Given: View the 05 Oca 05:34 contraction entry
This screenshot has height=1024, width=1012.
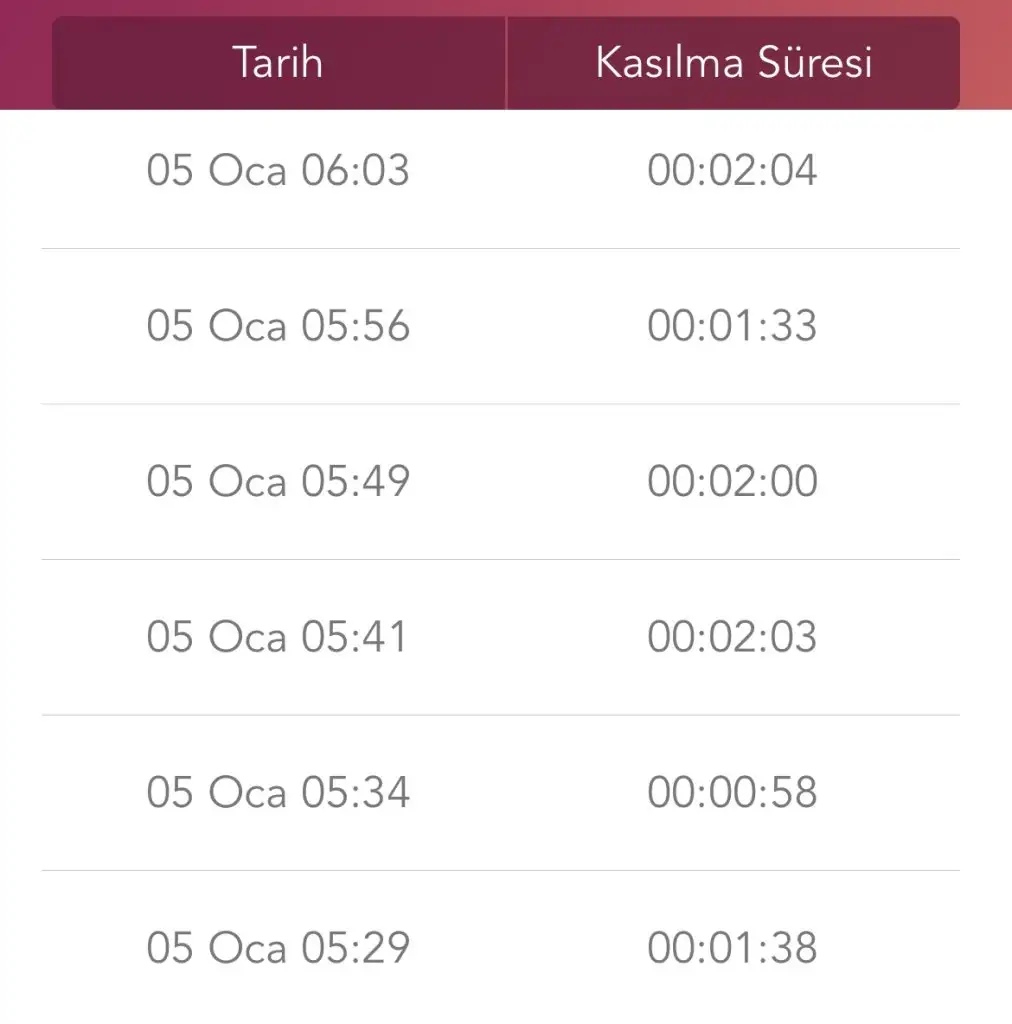Looking at the screenshot, I should pyautogui.click(x=500, y=793).
